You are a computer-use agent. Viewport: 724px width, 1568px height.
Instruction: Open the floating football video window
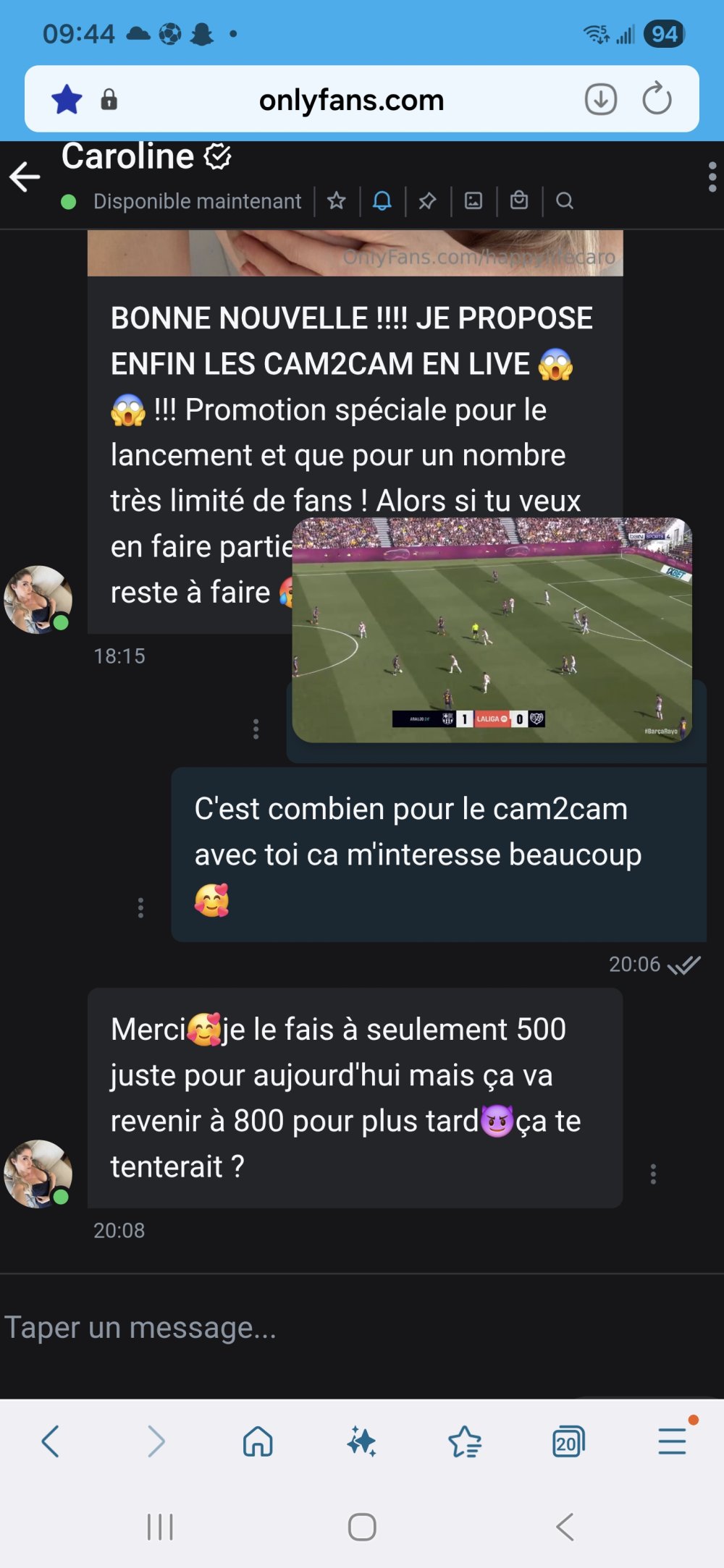point(492,630)
